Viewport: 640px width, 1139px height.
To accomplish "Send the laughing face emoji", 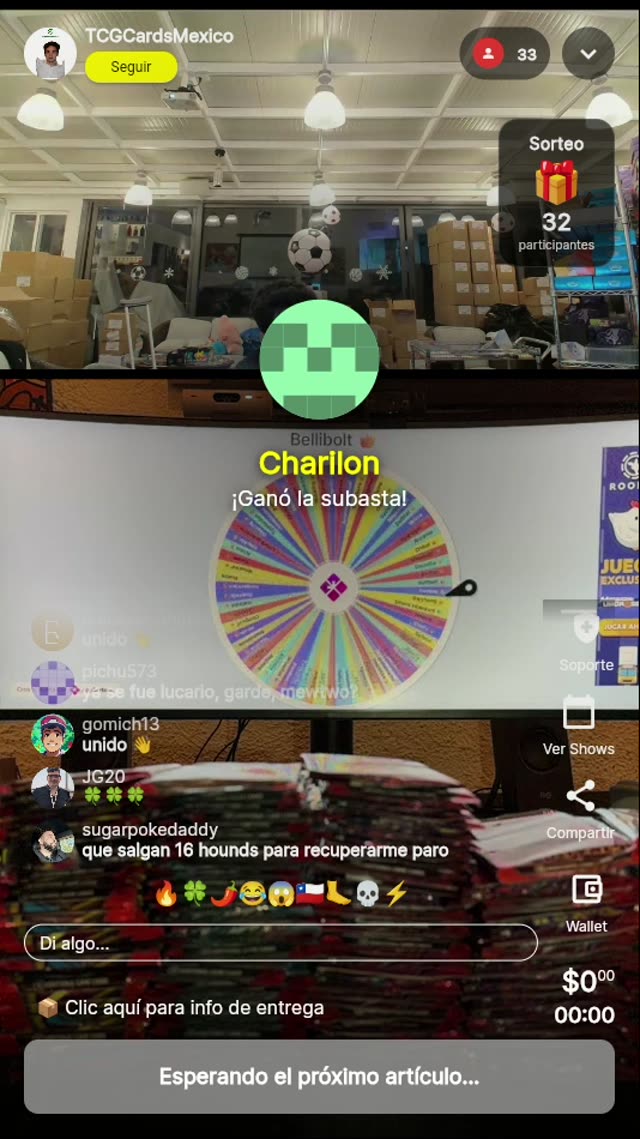I will [252, 893].
